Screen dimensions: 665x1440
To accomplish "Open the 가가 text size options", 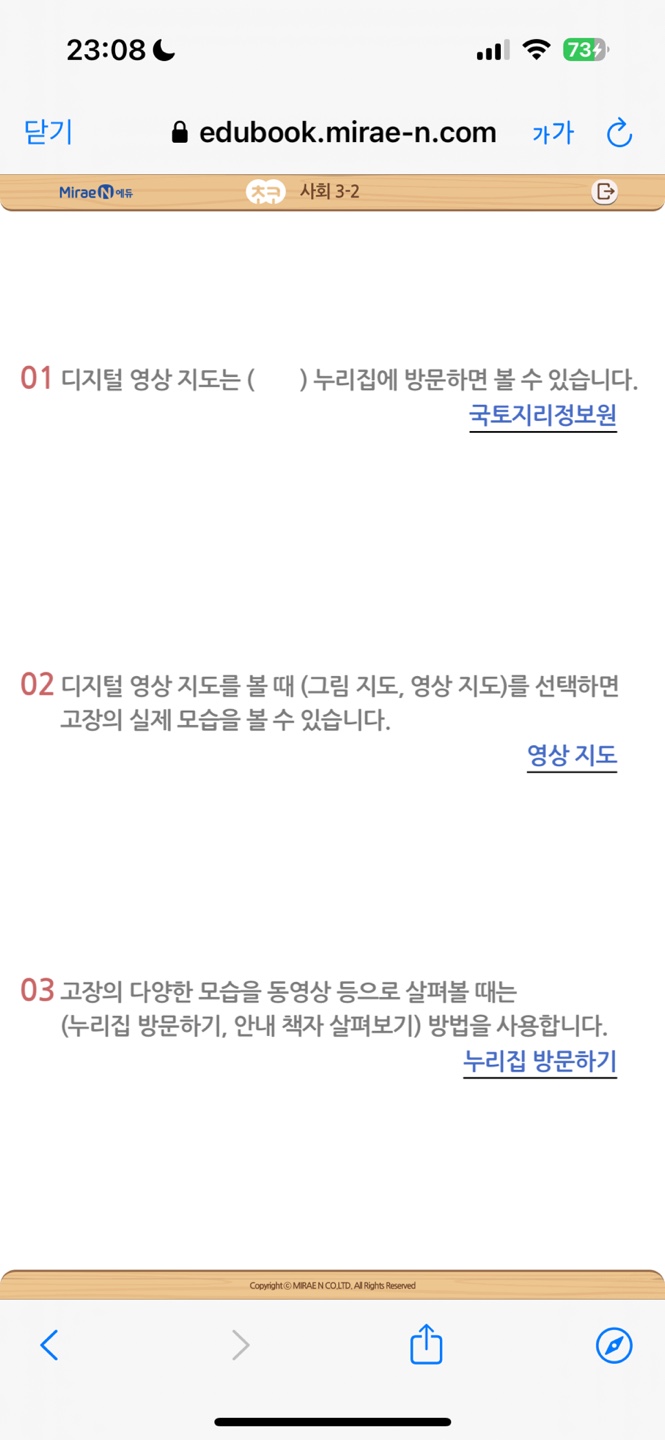I will 552,133.
